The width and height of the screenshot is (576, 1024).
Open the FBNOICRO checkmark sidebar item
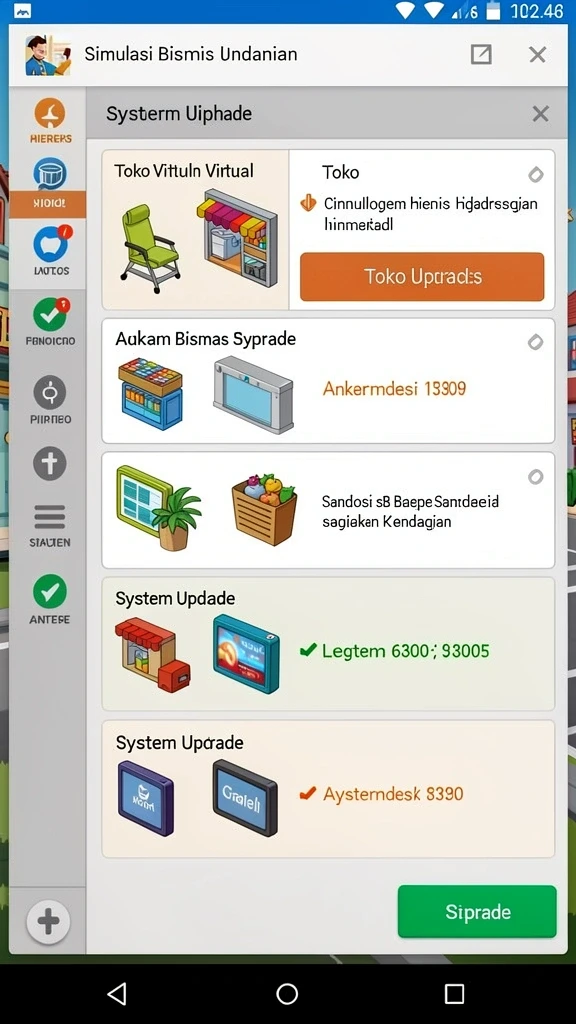(x=50, y=321)
